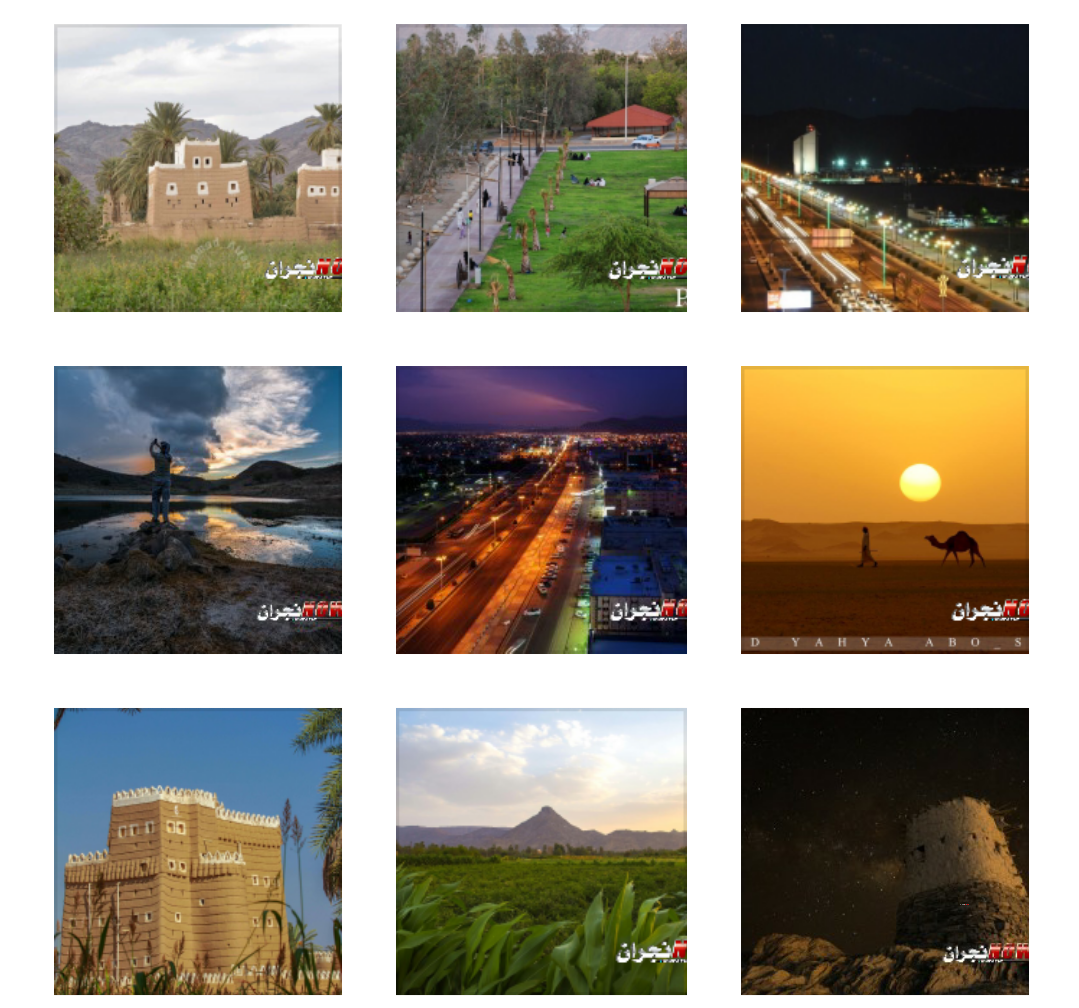Open the desert sunset camel photo
The height and width of the screenshot is (1008, 1079).
(884, 510)
